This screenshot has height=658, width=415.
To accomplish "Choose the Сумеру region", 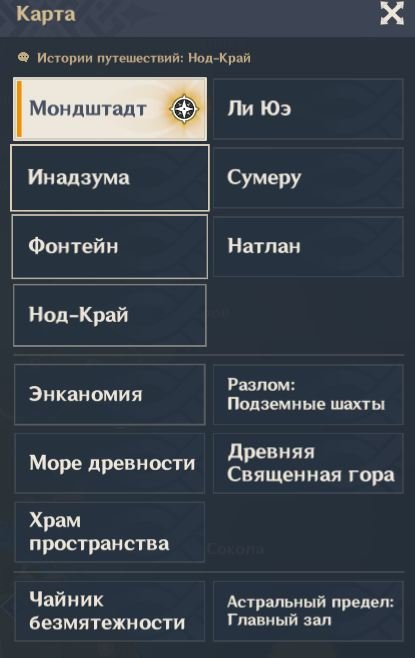I will (308, 178).
